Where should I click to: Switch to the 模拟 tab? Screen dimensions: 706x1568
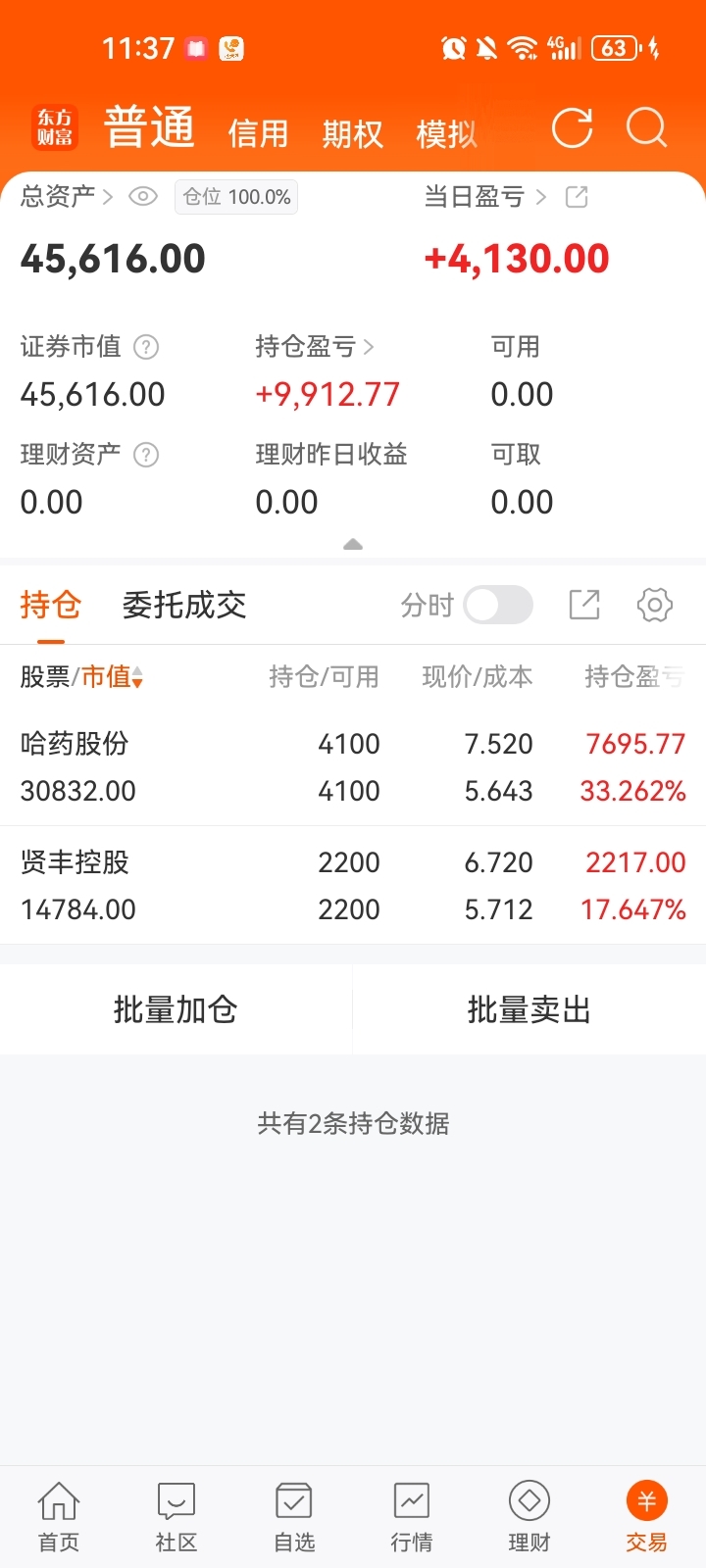point(446,133)
